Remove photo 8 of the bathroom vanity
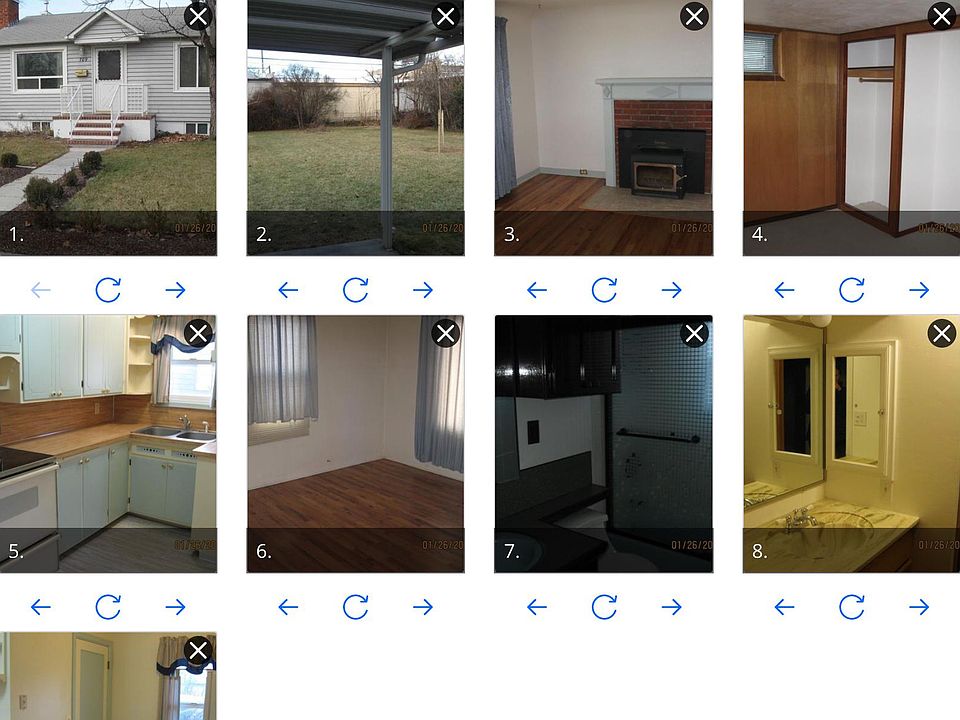Image resolution: width=960 pixels, height=720 pixels. (941, 333)
